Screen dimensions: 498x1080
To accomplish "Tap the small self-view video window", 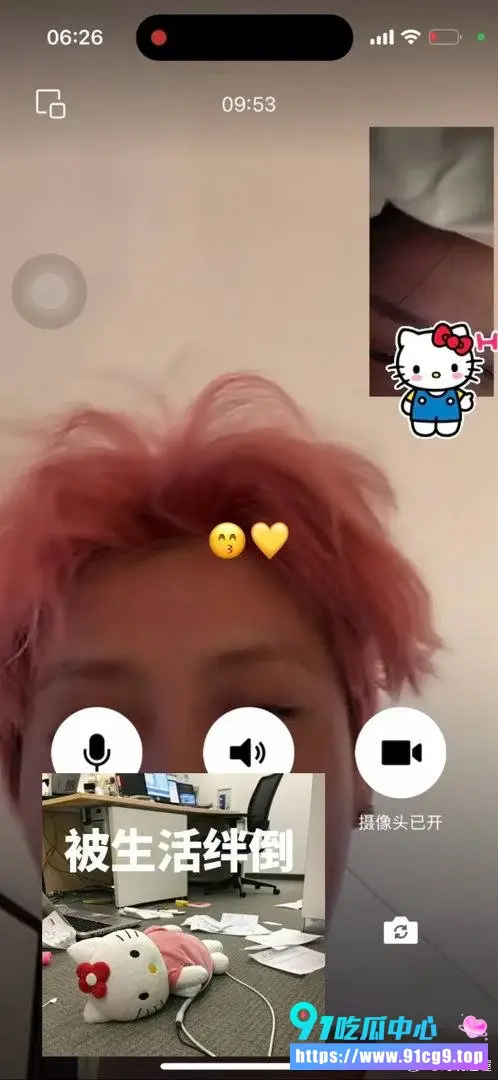I will (x=432, y=262).
